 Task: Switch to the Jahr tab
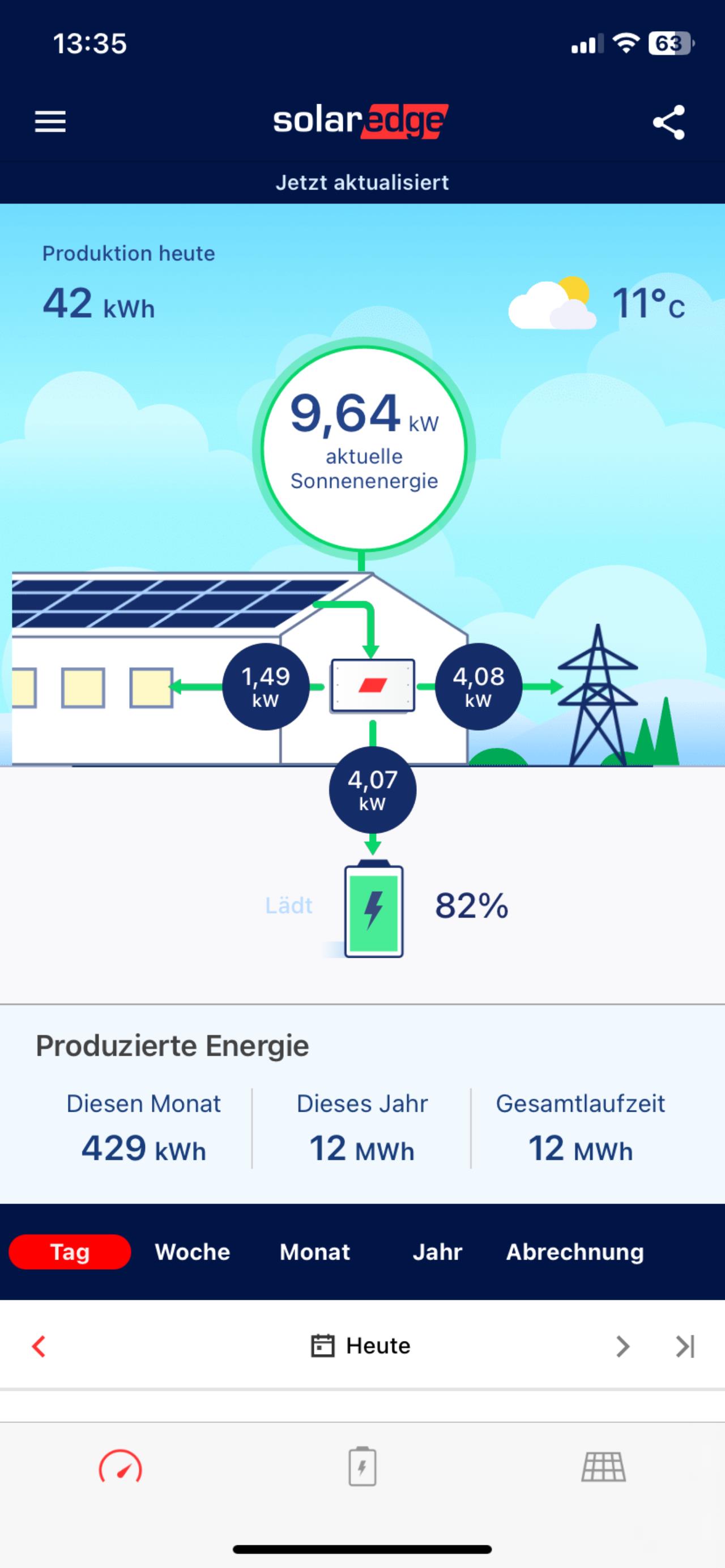pyautogui.click(x=437, y=1252)
